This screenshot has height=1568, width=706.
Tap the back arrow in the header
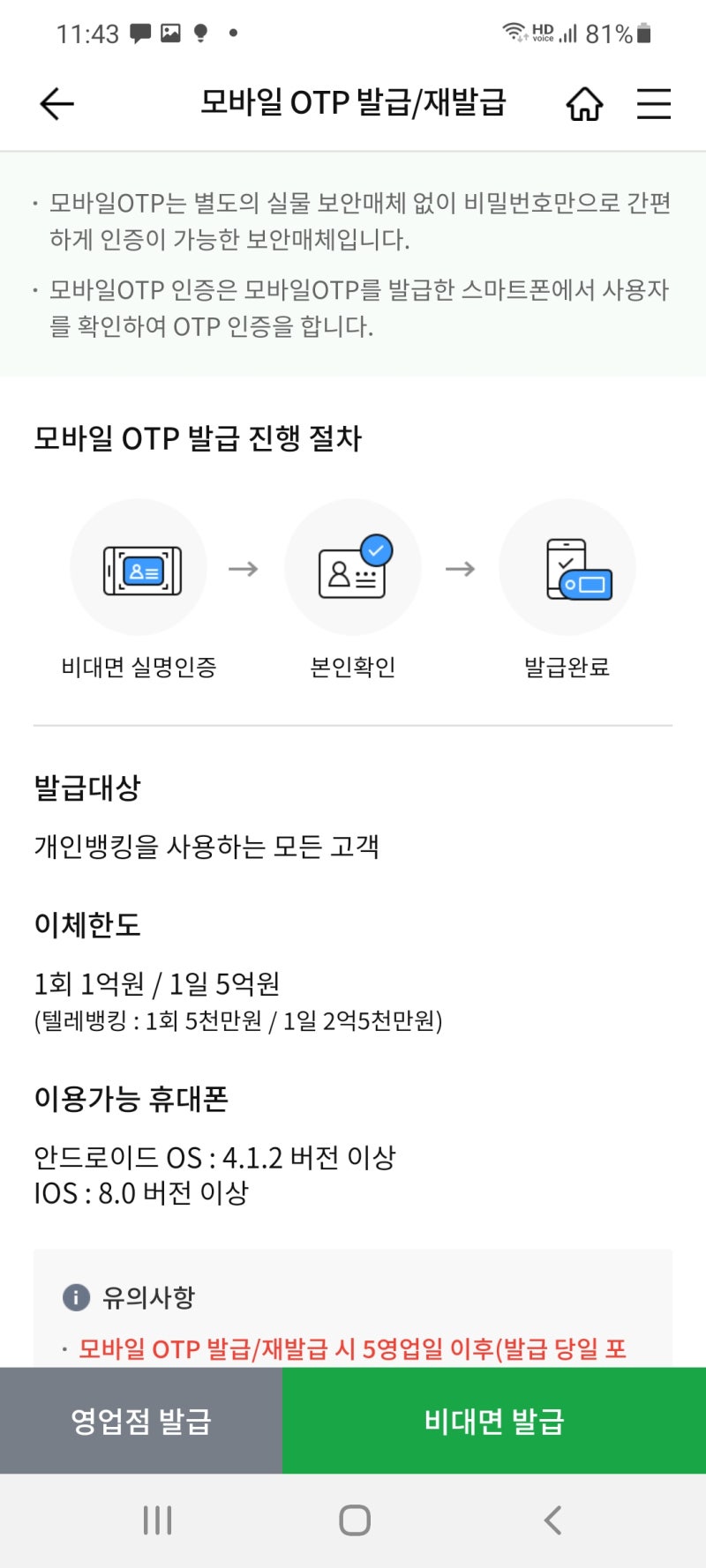coord(55,103)
